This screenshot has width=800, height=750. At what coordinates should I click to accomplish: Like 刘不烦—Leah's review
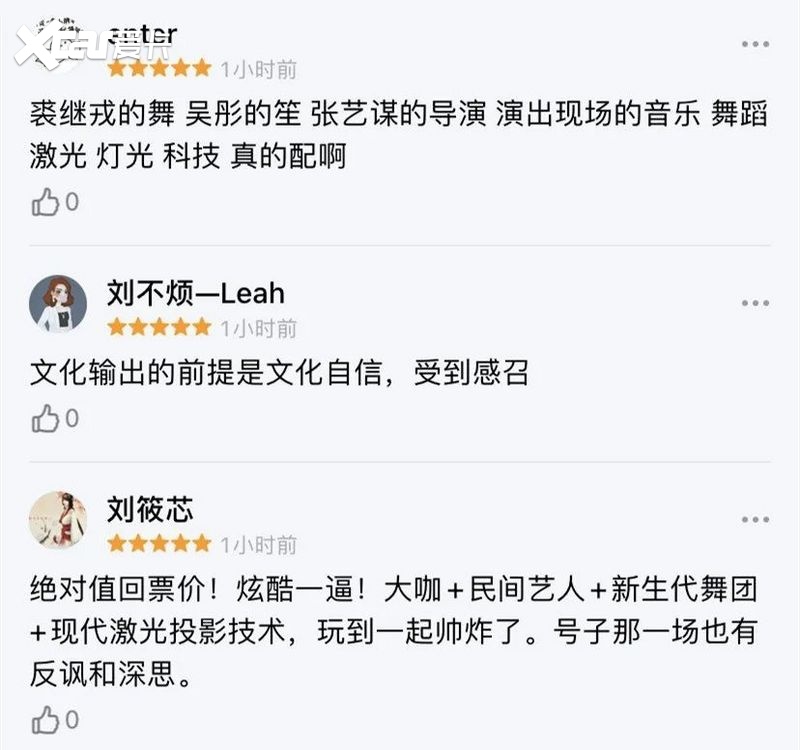coord(46,419)
